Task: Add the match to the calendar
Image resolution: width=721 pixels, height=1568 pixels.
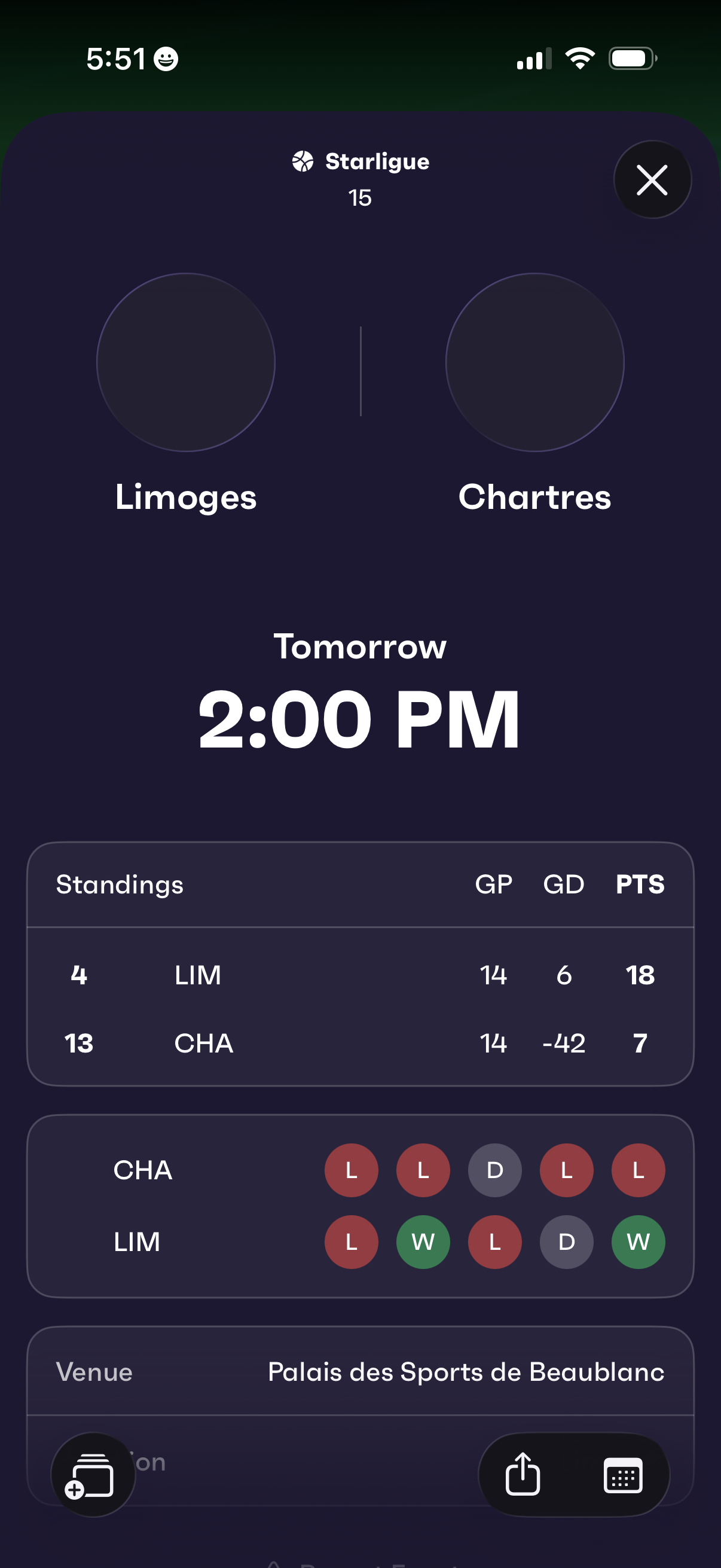Action: pyautogui.click(x=622, y=1475)
